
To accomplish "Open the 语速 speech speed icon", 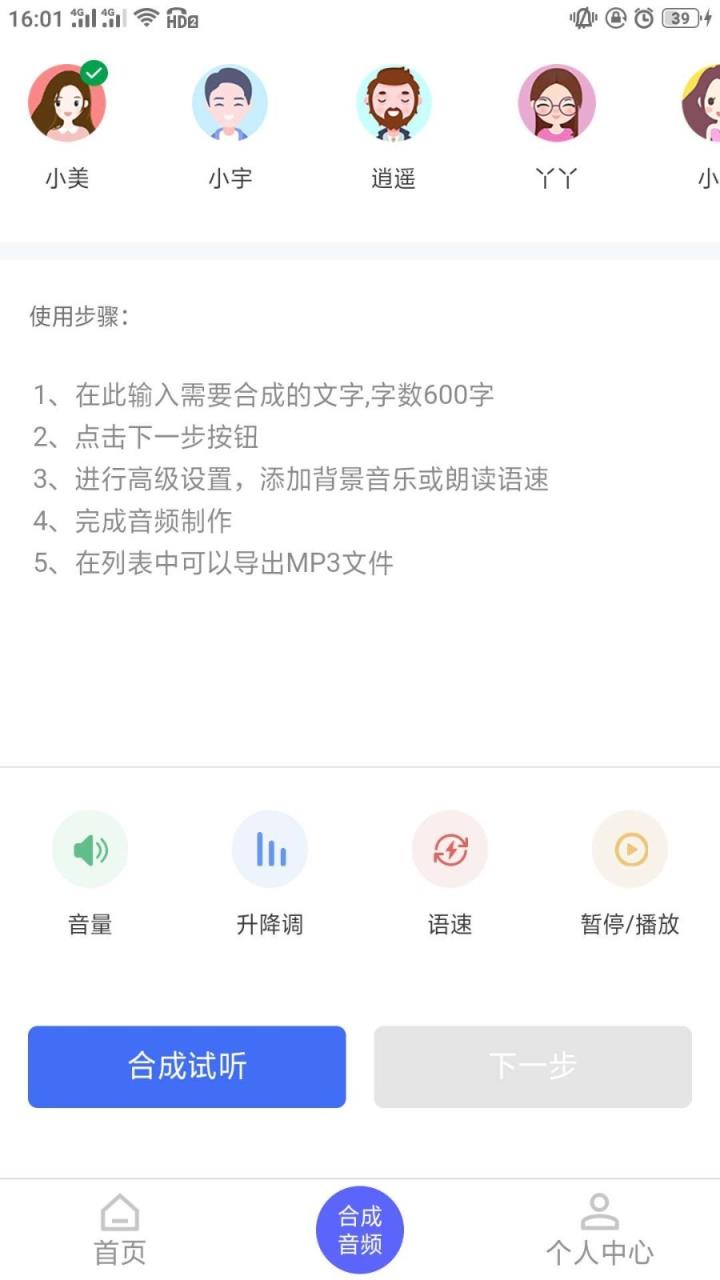I will tap(450, 848).
